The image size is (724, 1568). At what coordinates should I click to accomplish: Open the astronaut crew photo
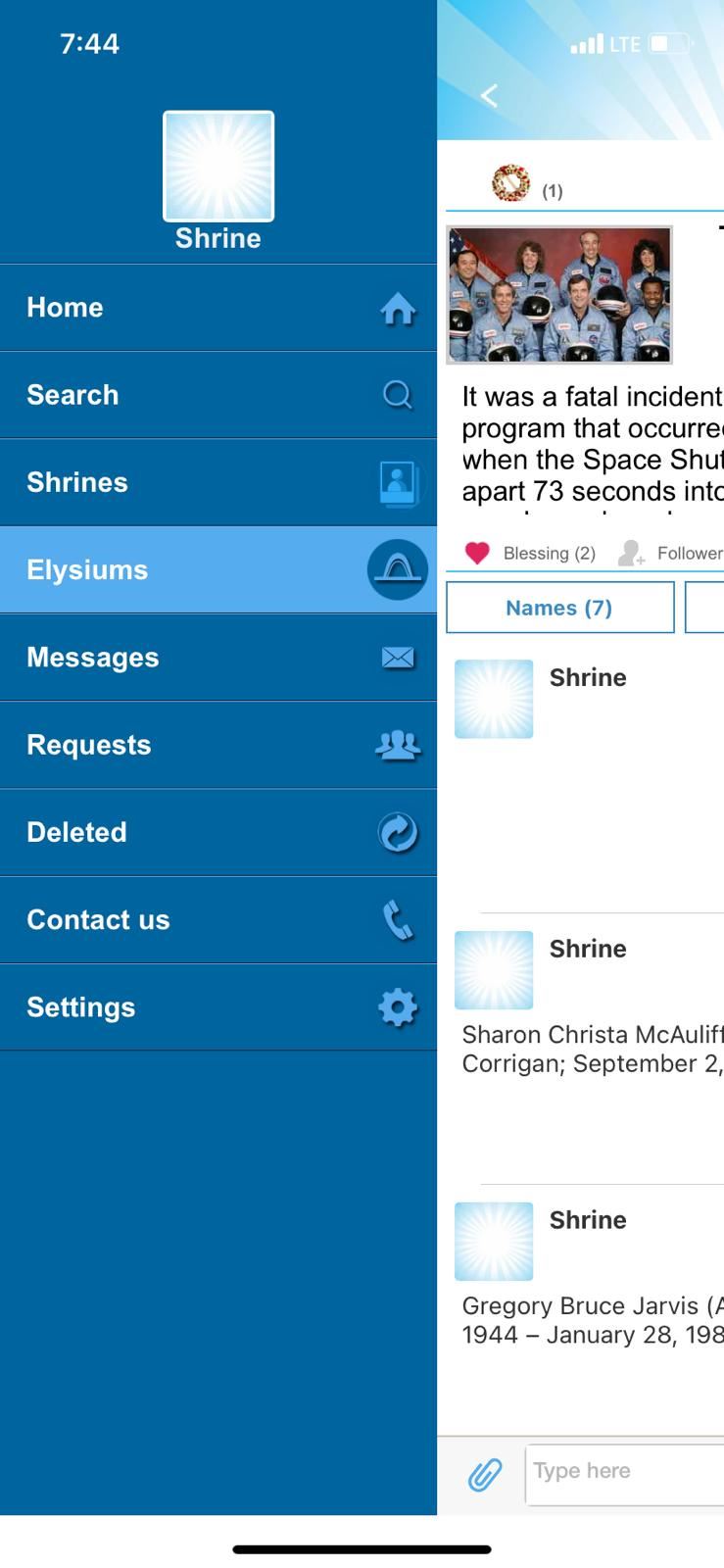point(559,295)
